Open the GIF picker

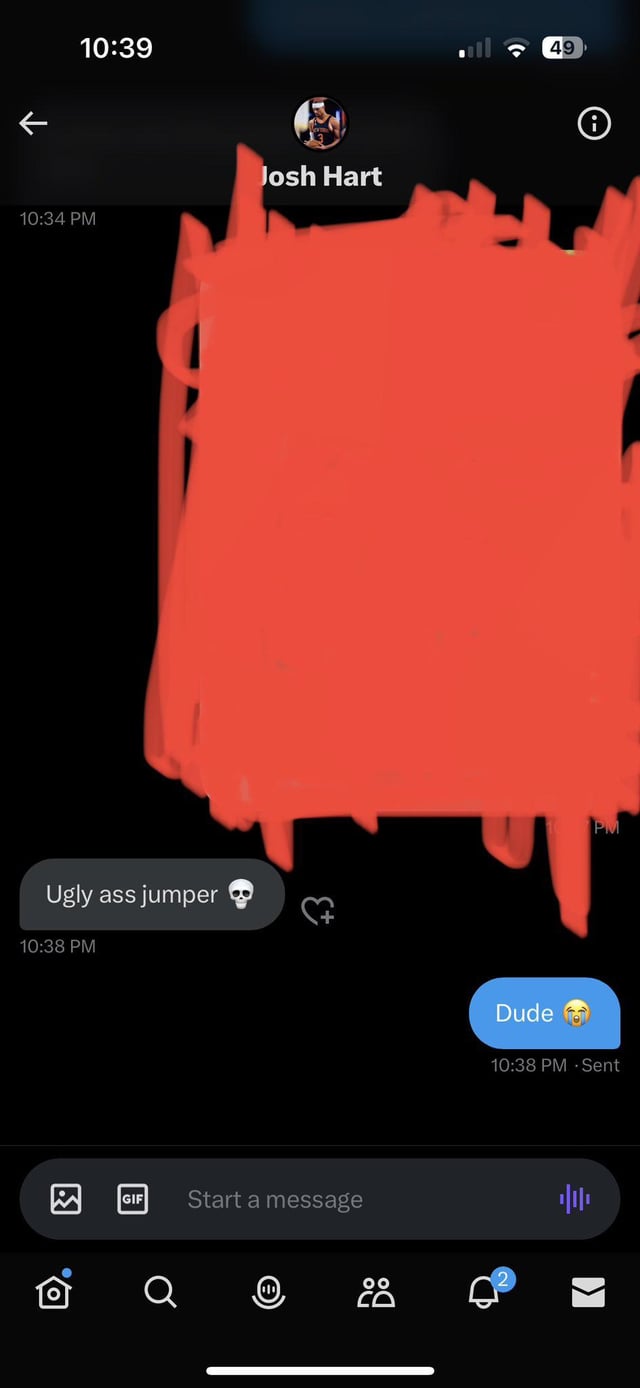click(x=132, y=1198)
